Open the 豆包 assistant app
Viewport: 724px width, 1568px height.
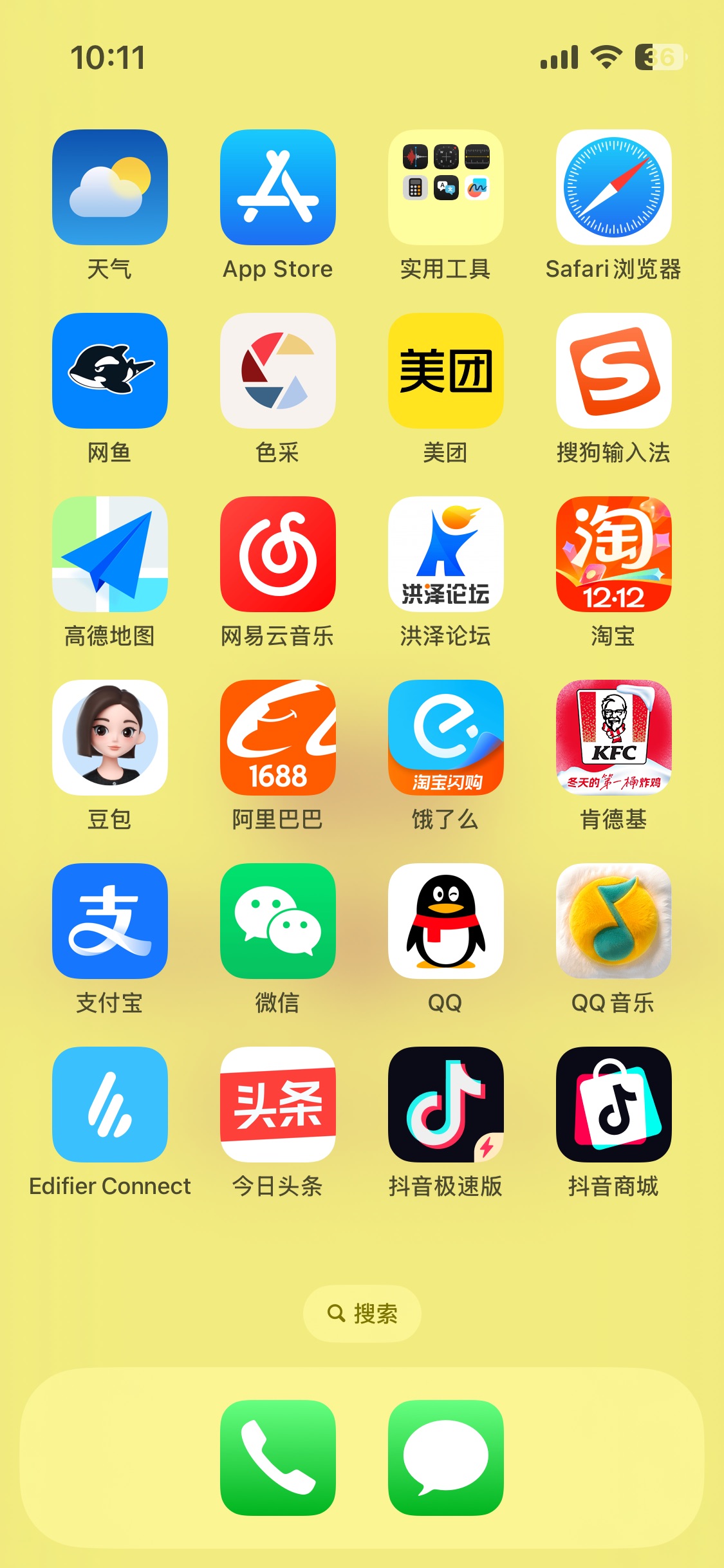tap(110, 738)
